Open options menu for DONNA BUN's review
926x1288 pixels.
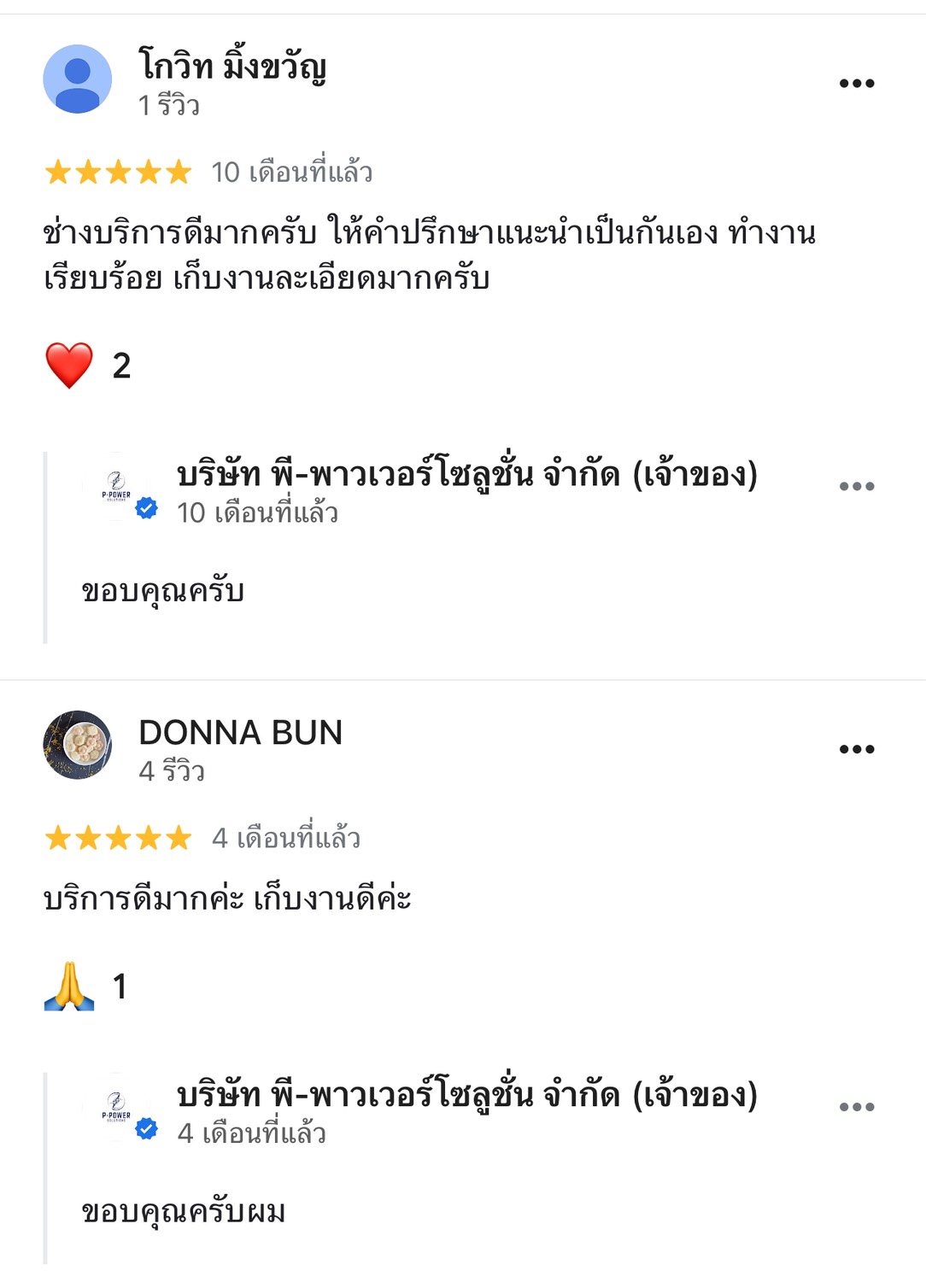point(856,749)
